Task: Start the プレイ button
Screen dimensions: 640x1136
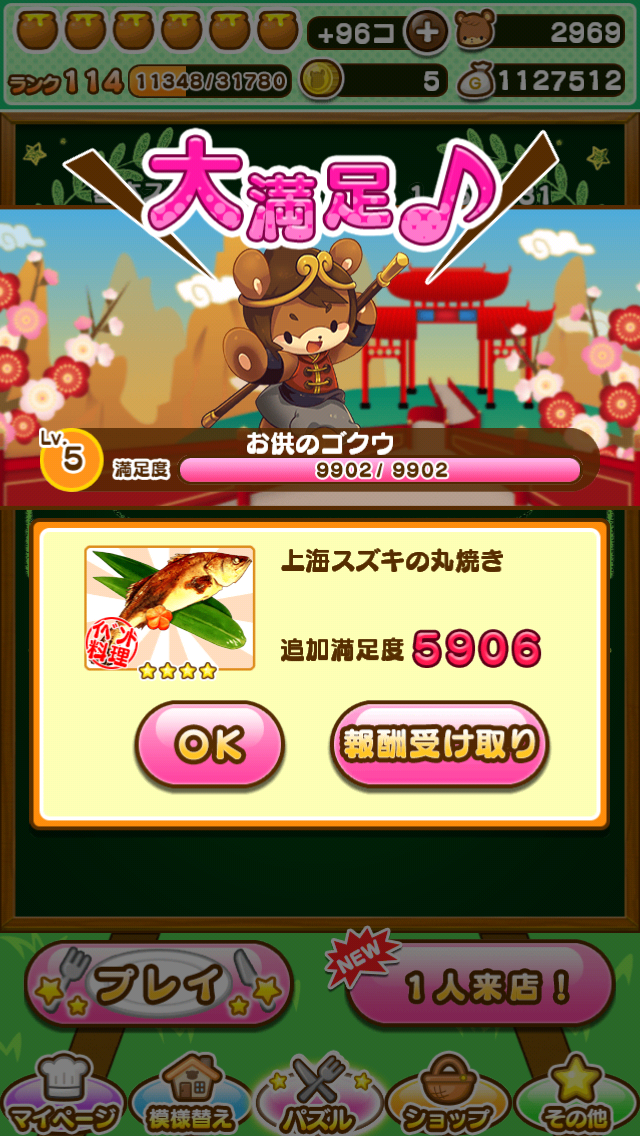Action: 158,984
